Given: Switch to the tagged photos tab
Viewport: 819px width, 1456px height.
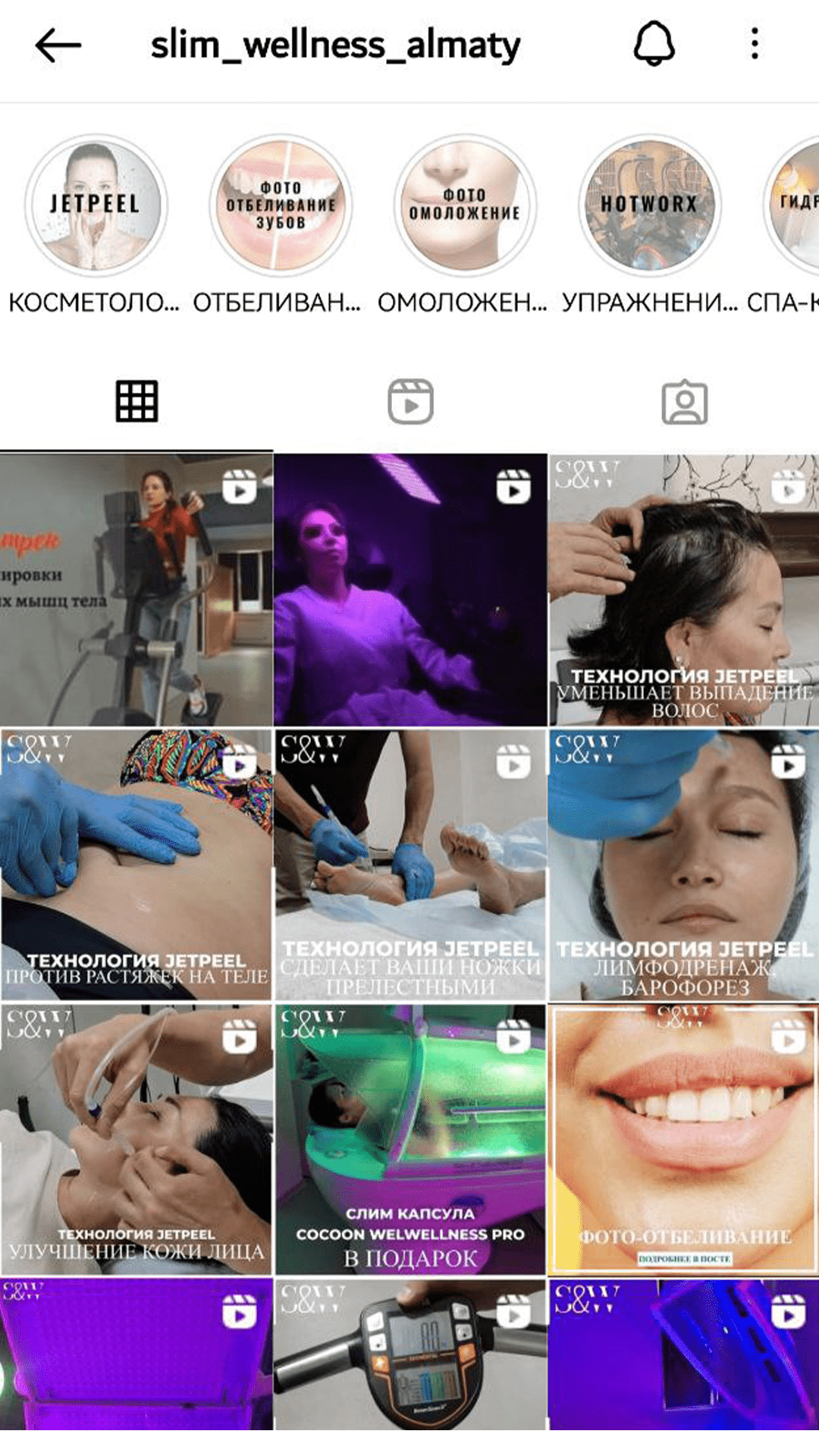Looking at the screenshot, I should tap(684, 401).
